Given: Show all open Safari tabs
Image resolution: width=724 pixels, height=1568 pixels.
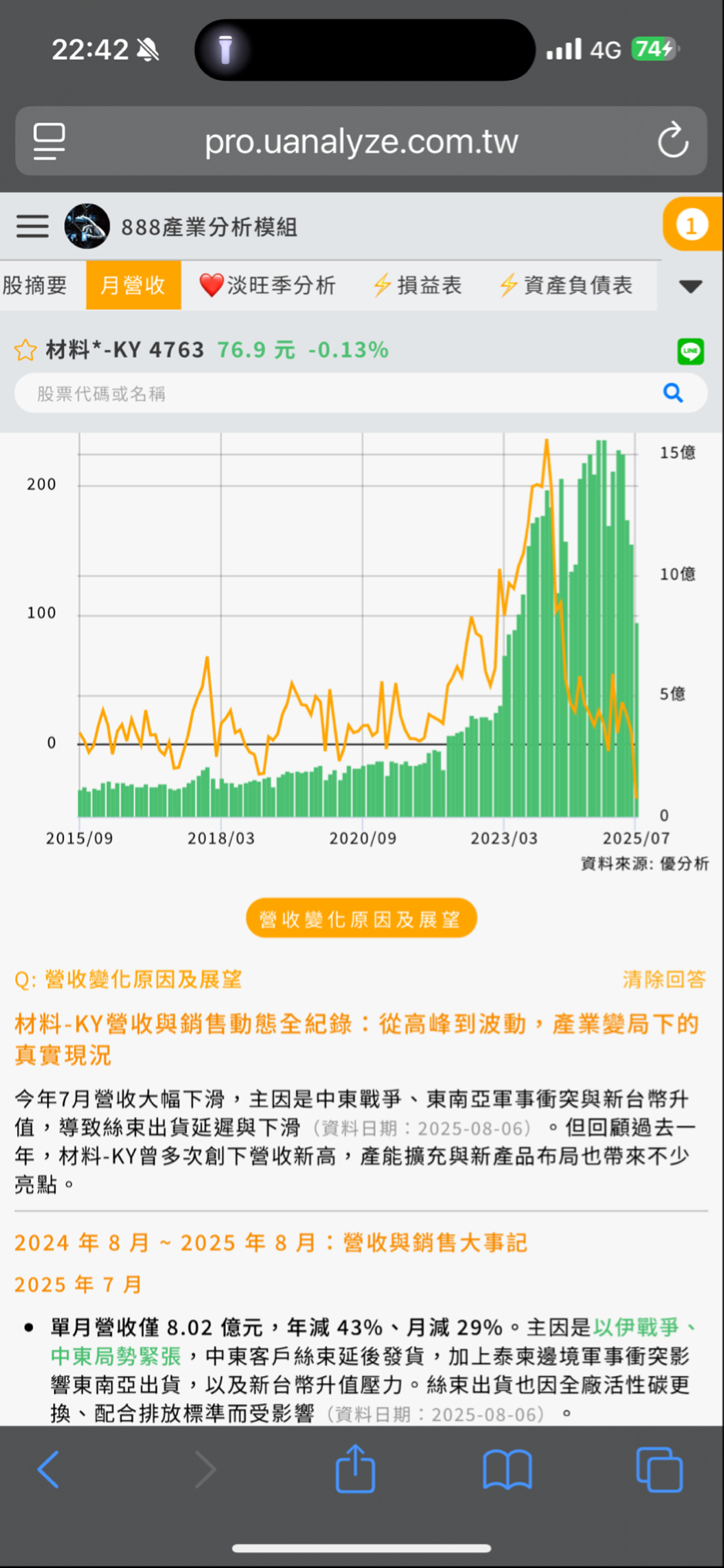Looking at the screenshot, I should pyautogui.click(x=659, y=1469).
